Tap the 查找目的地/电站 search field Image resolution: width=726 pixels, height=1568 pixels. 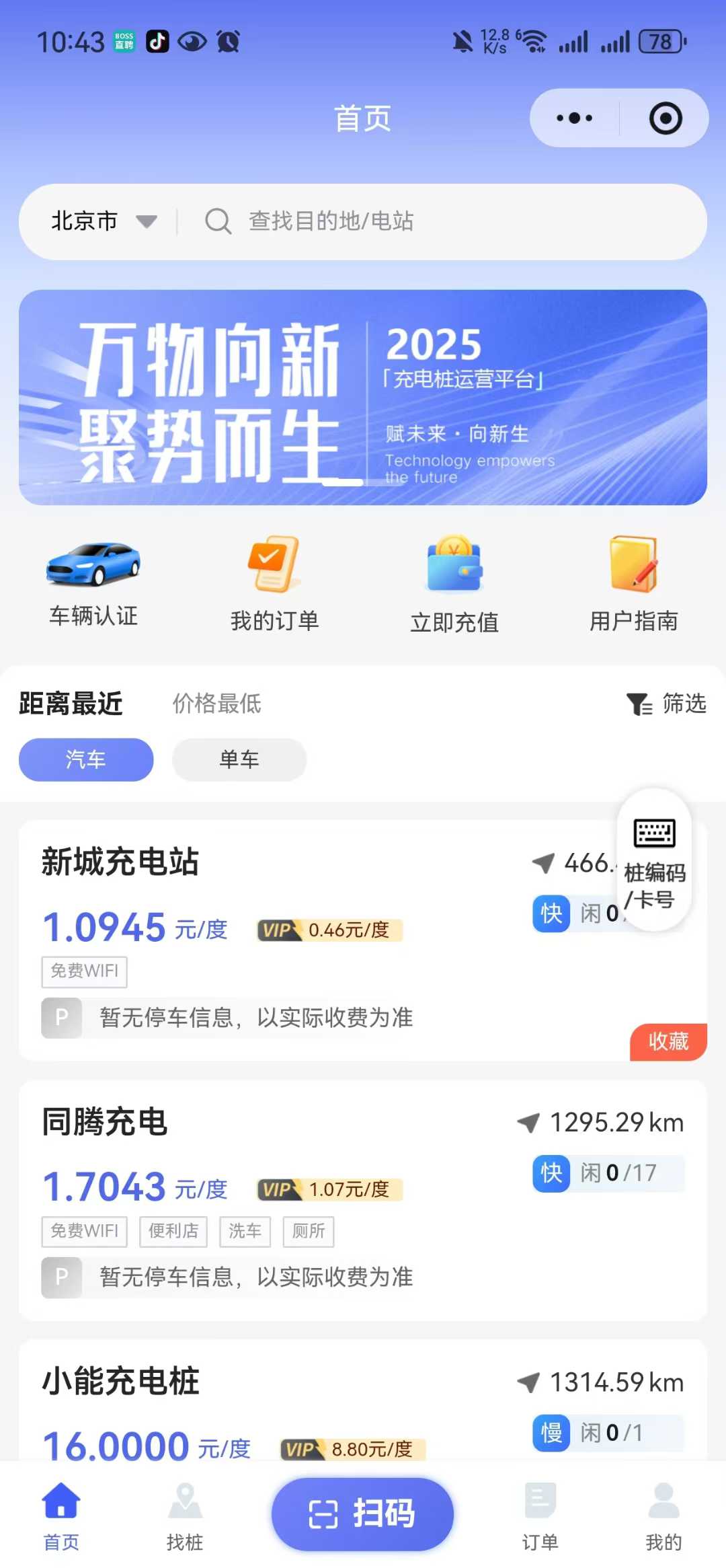pos(444,221)
